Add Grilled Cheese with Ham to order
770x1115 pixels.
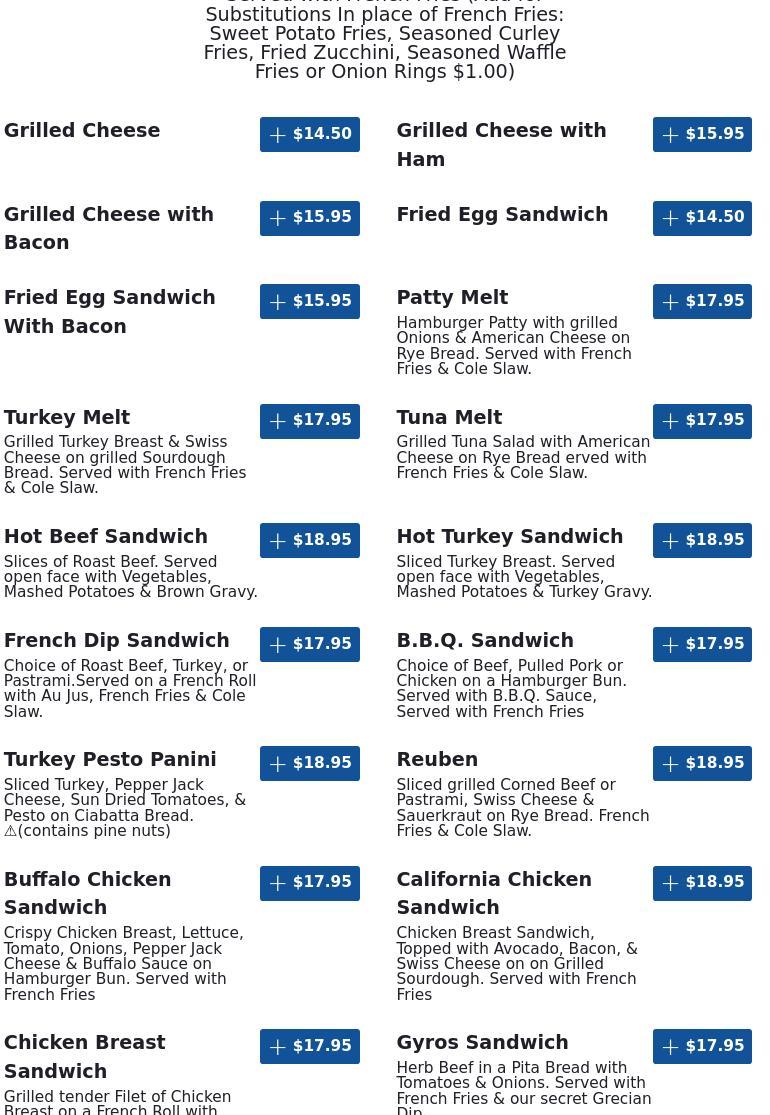[702, 134]
